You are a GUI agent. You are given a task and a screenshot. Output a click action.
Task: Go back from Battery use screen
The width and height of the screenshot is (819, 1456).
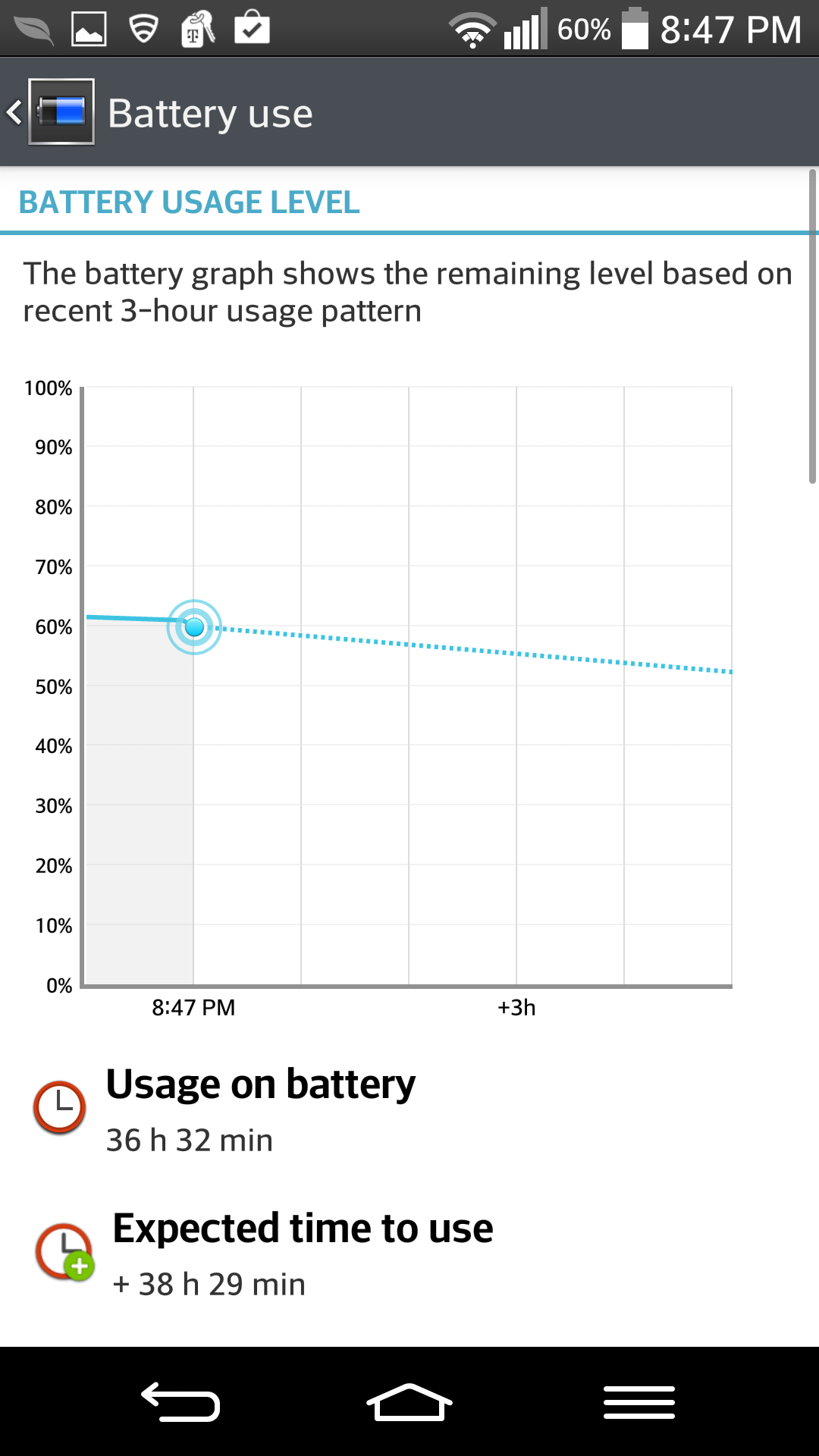tap(51, 112)
